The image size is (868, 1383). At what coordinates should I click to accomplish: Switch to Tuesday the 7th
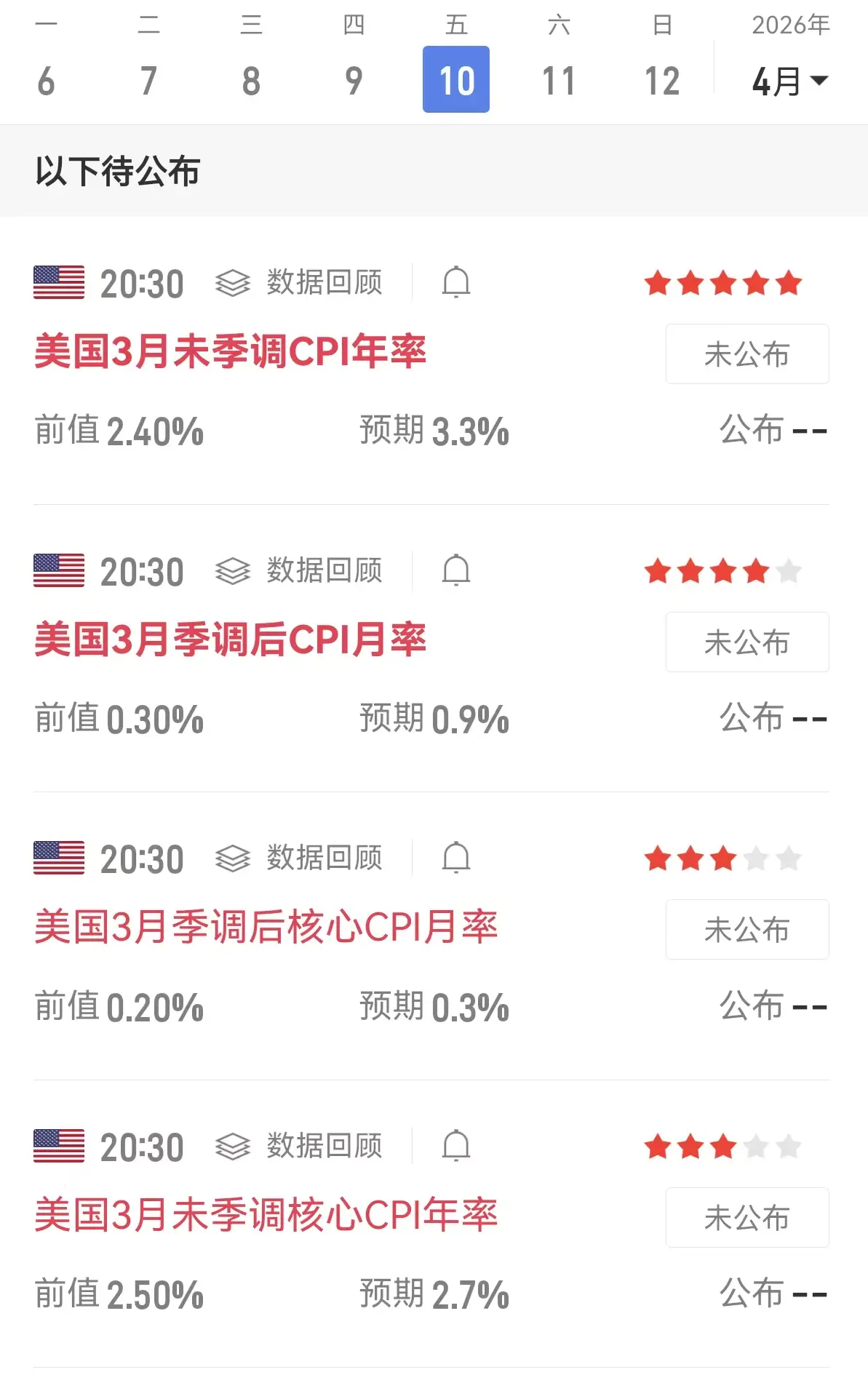(x=148, y=79)
